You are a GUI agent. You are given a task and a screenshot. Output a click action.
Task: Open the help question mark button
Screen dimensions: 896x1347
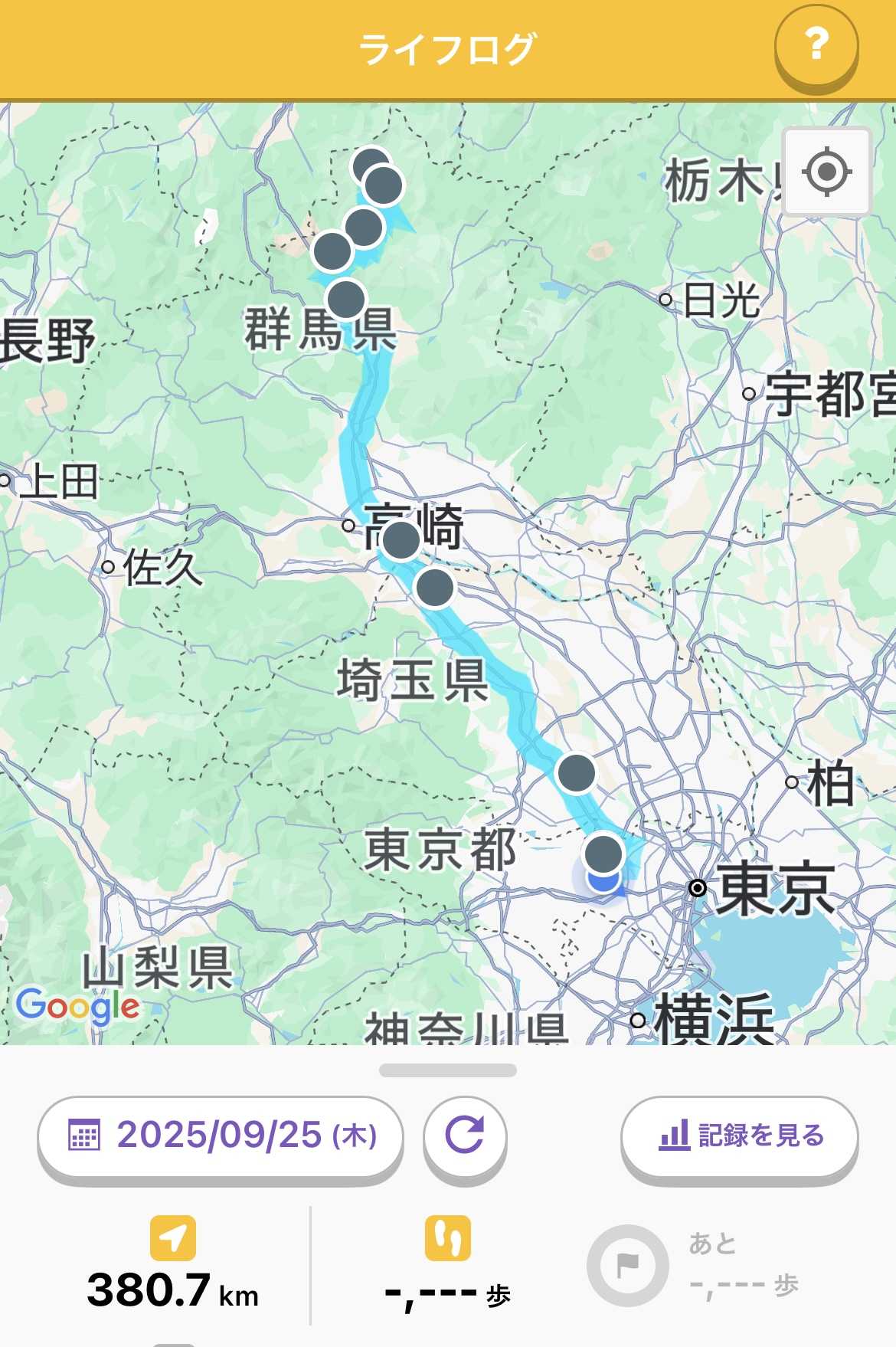(816, 46)
